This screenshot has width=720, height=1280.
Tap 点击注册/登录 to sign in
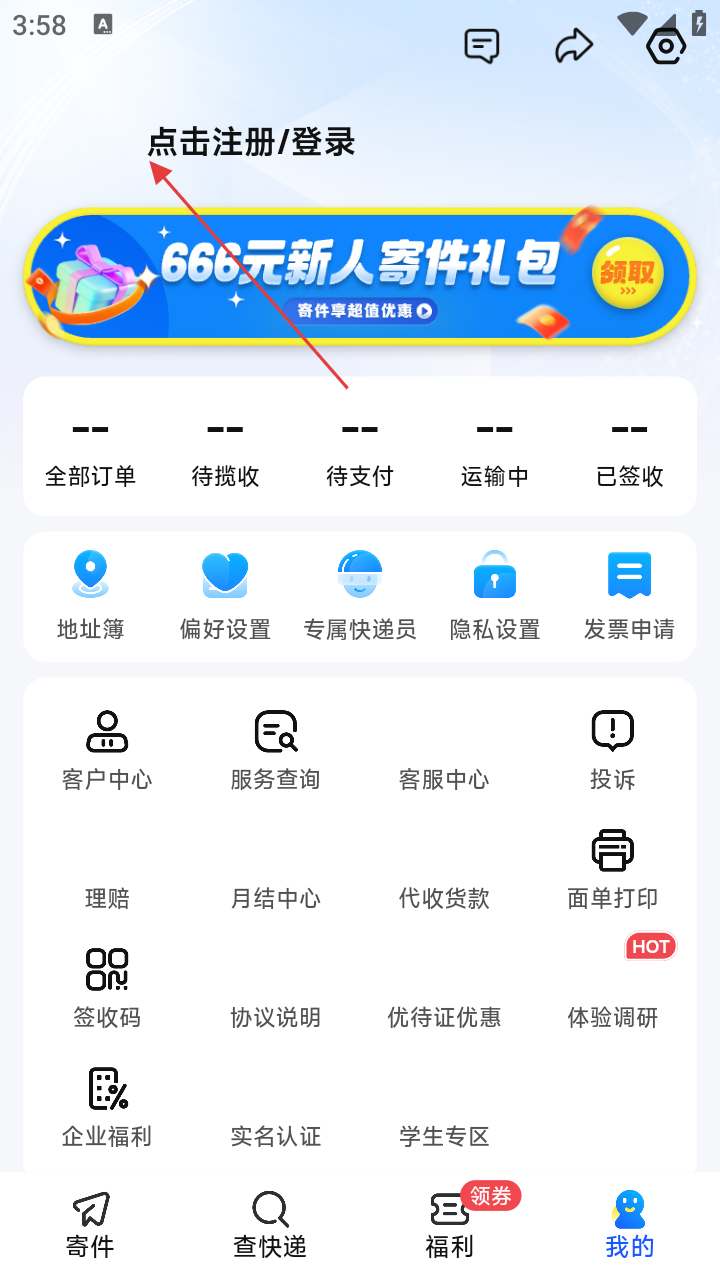pos(252,142)
